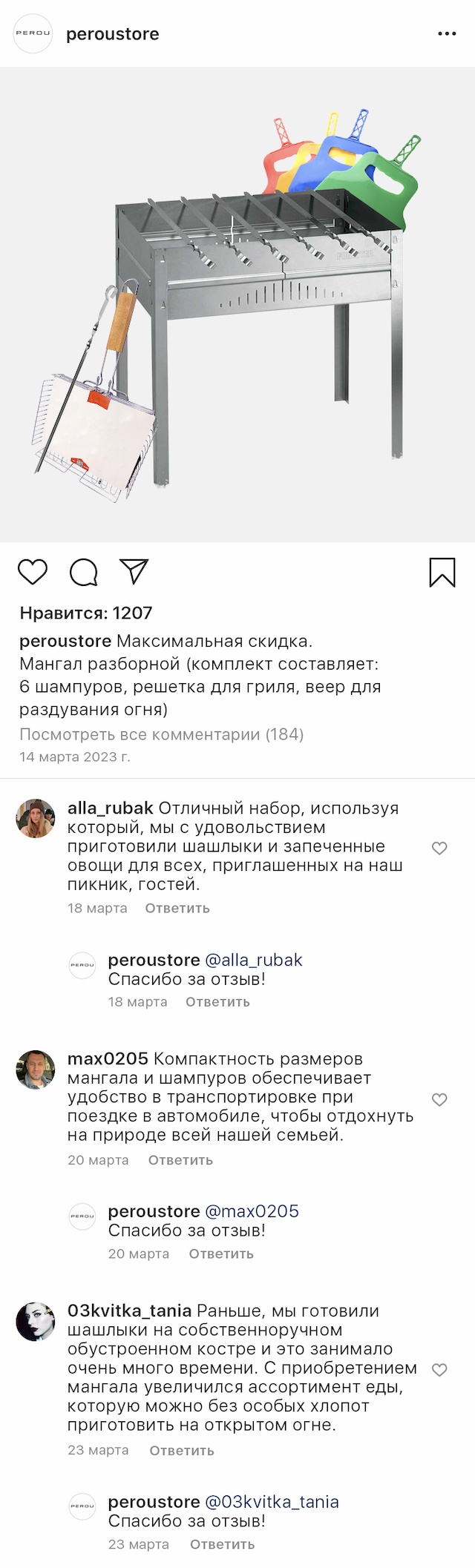
Task: Open the @03kvitka_tania mention link
Action: (272, 1501)
